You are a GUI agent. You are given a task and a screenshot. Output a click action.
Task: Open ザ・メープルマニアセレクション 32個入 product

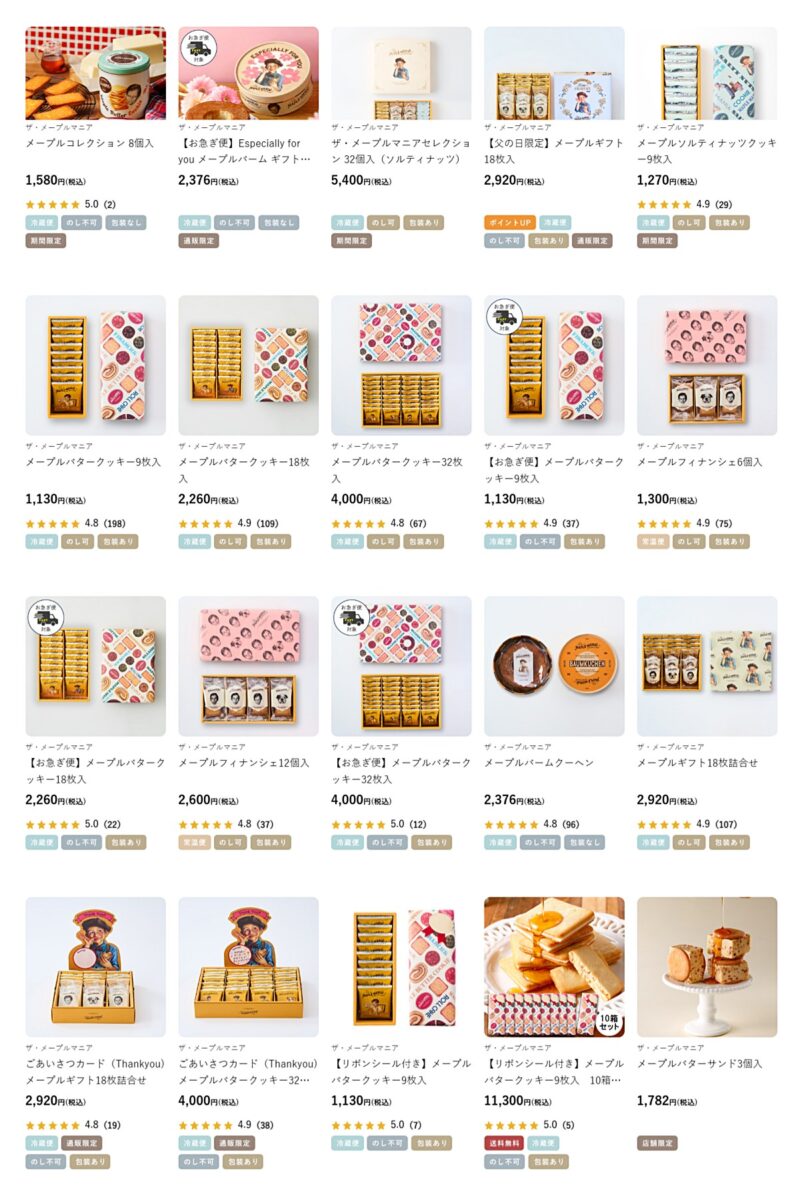pos(401,73)
